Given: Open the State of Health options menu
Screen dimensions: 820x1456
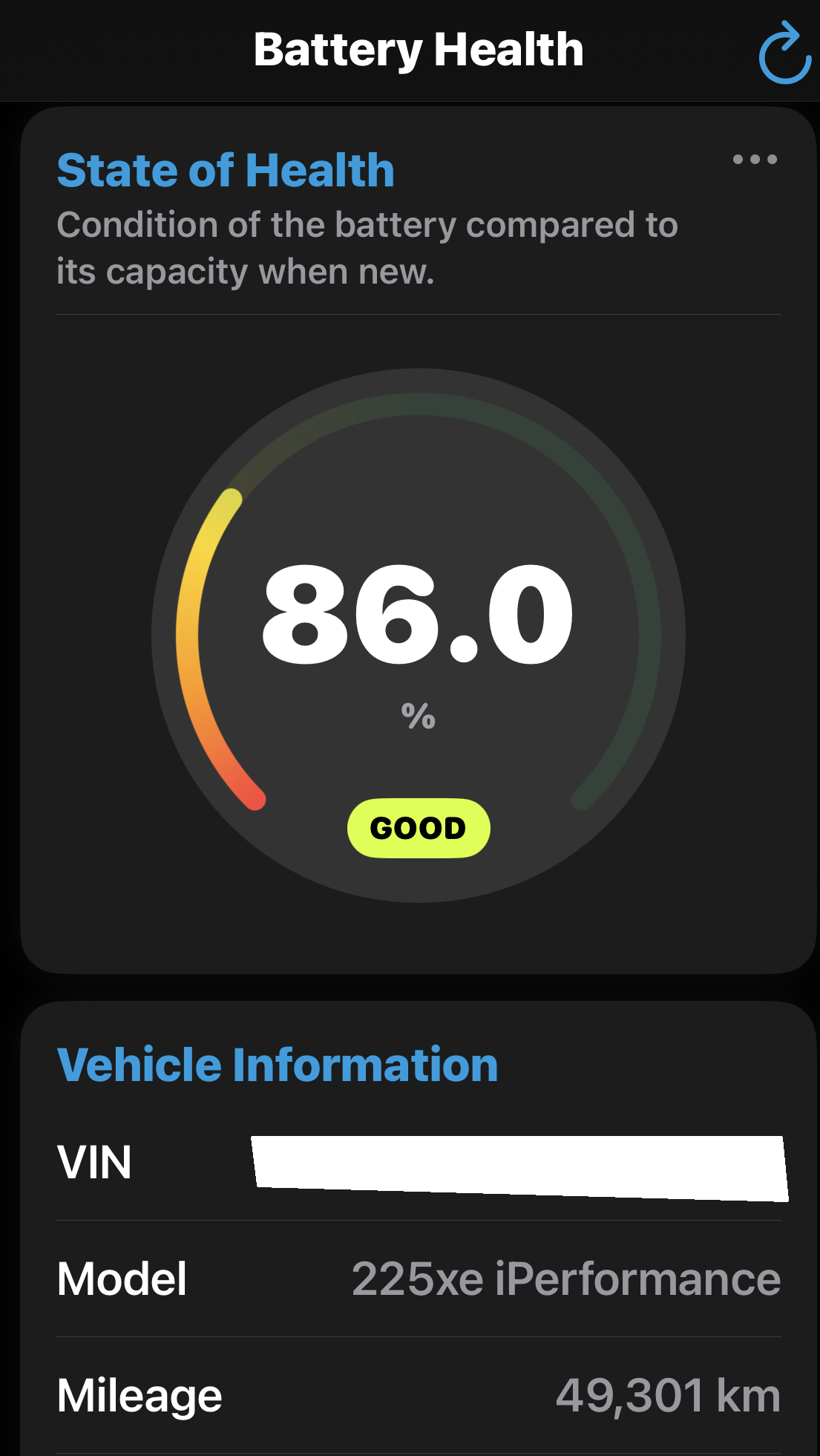Looking at the screenshot, I should [755, 159].
